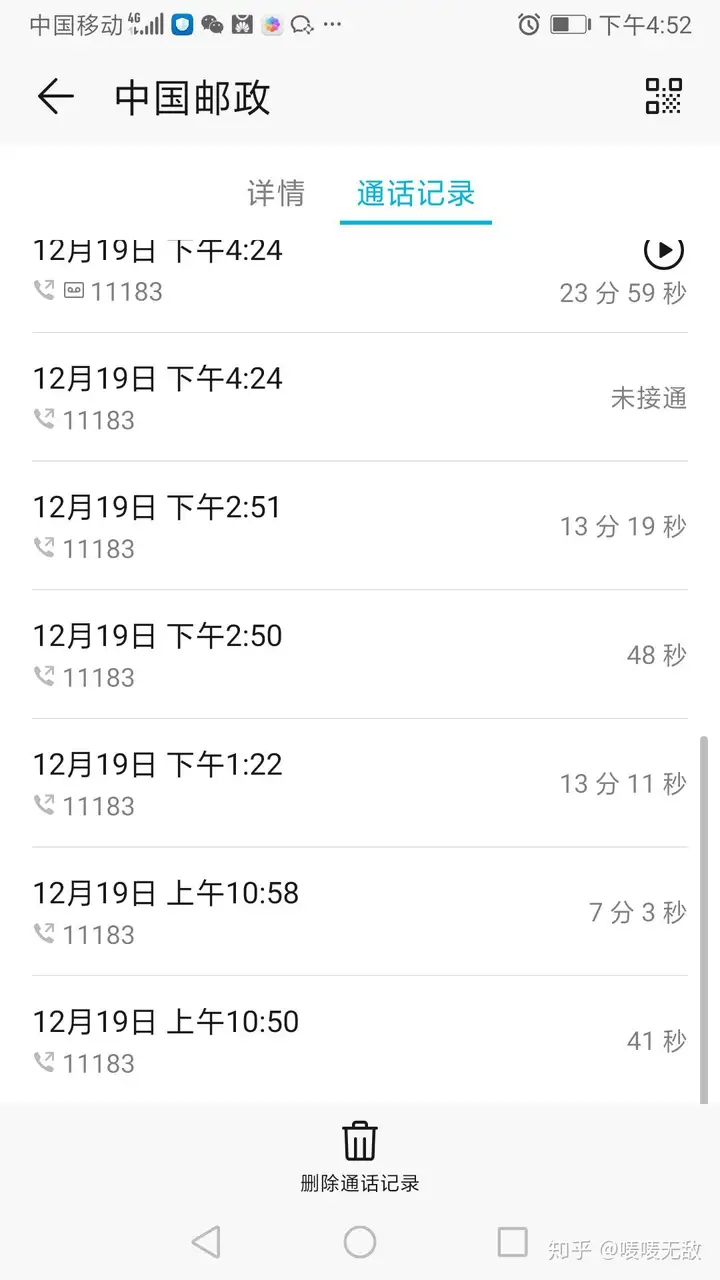Go back using the top arrow
This screenshot has width=720, height=1280.
(x=56, y=97)
